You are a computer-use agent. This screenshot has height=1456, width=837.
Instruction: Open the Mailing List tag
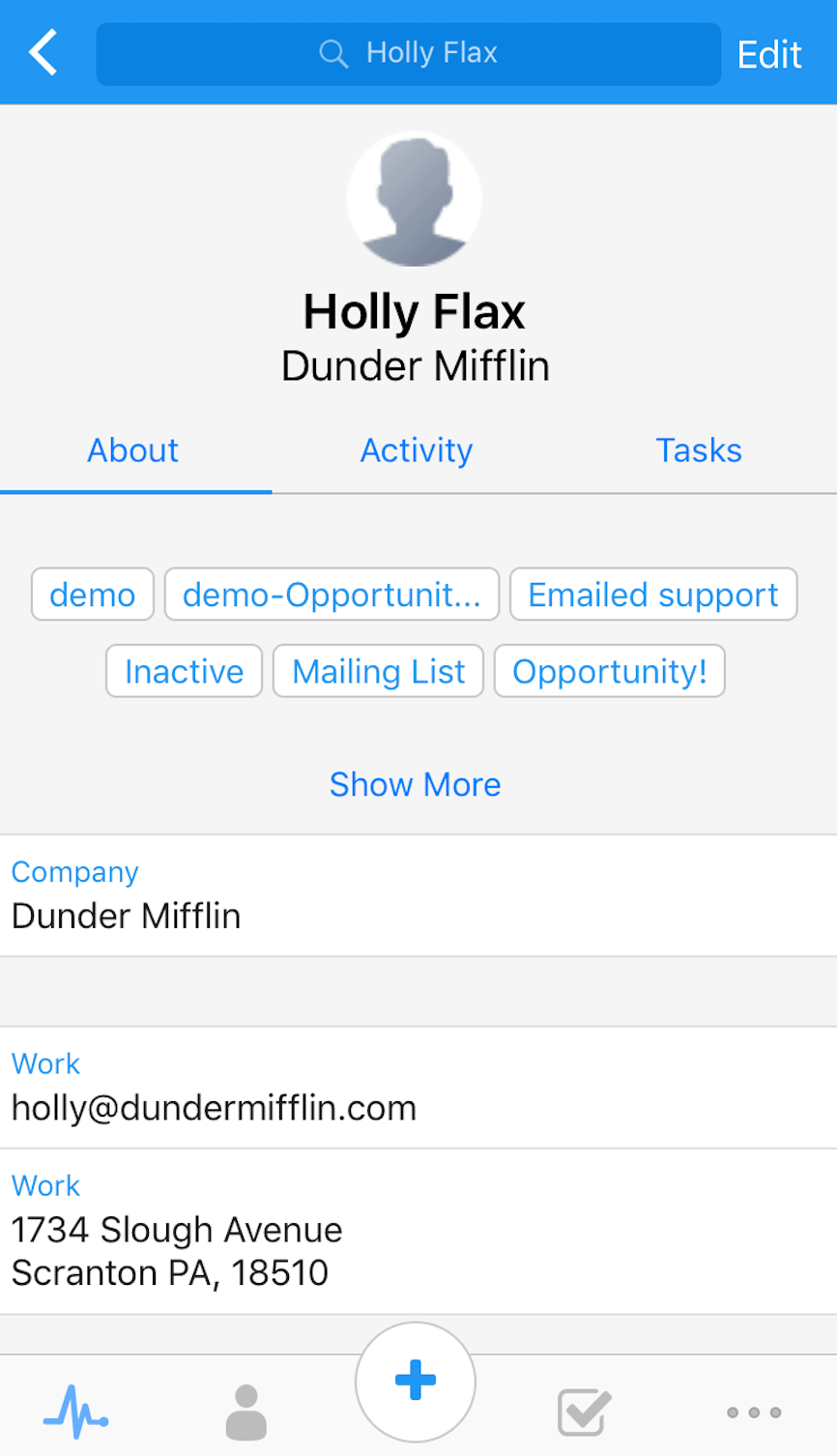378,671
